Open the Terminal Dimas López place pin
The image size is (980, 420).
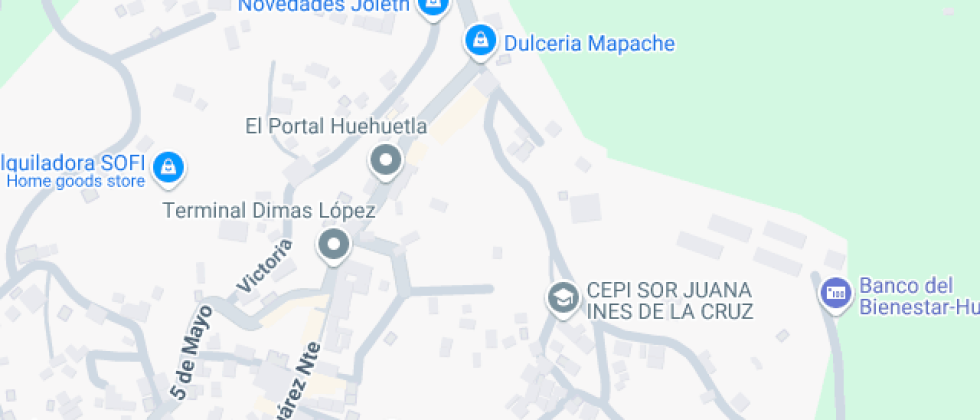pos(333,244)
